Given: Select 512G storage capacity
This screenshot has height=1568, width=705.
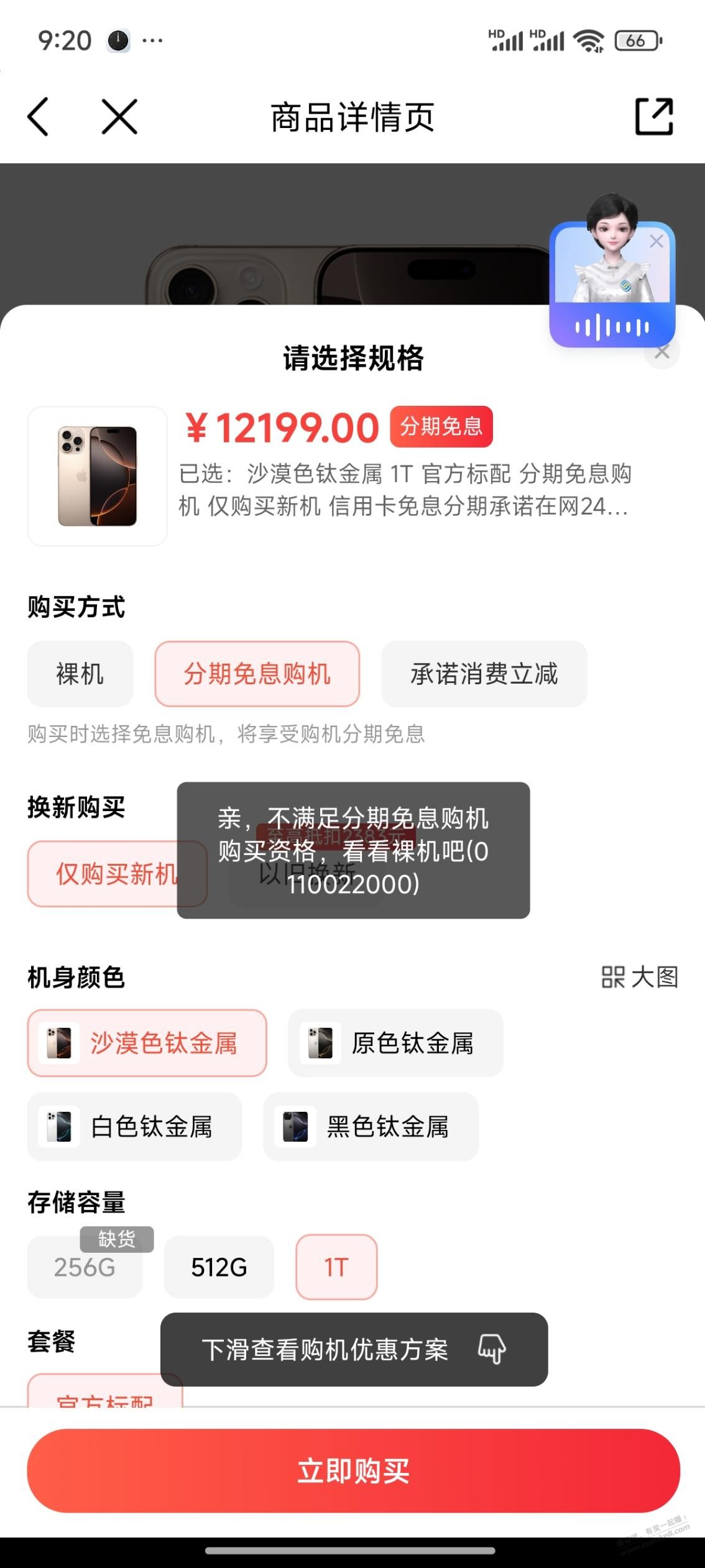Looking at the screenshot, I should (x=219, y=1267).
